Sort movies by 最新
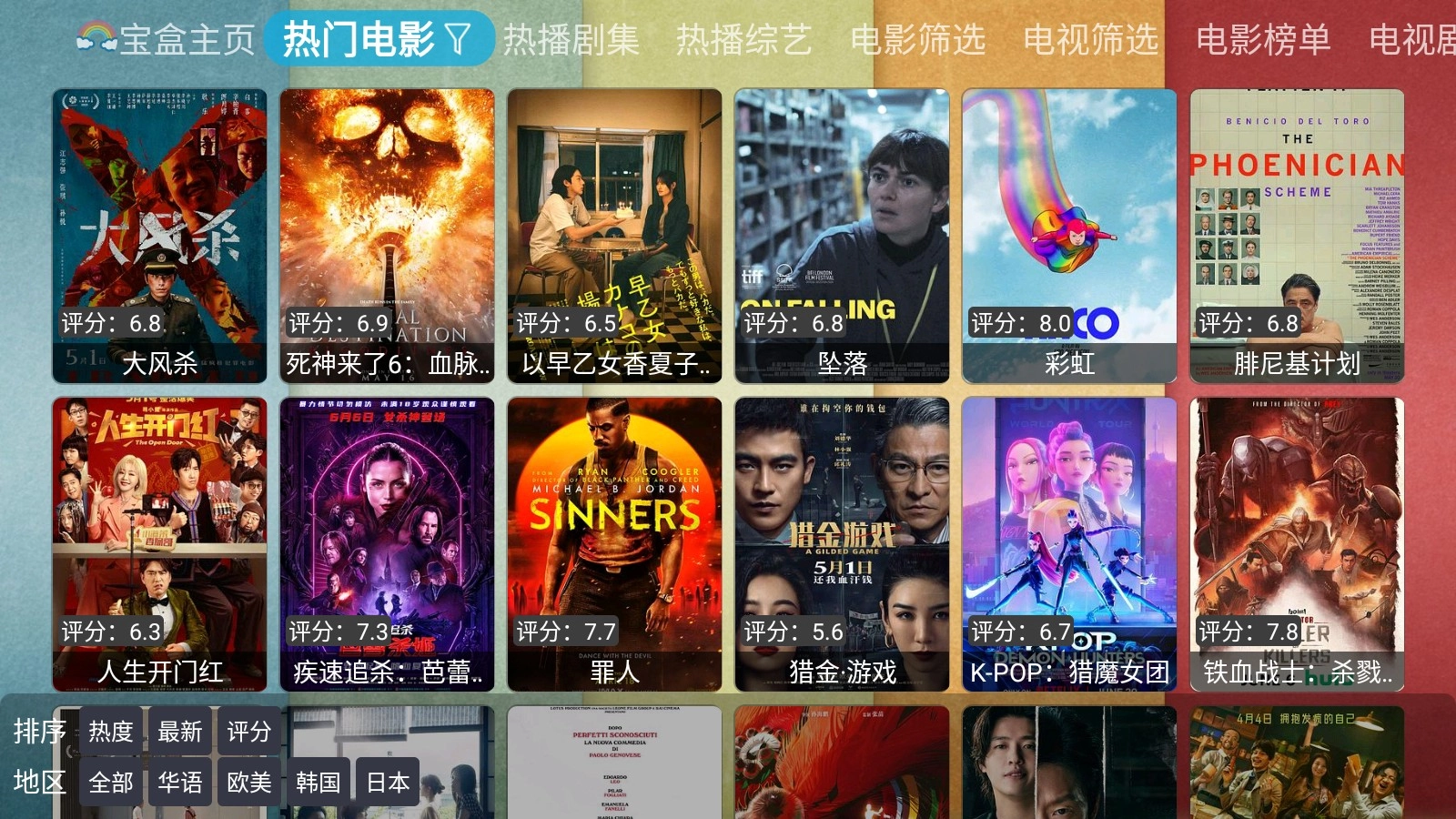This screenshot has width=1456, height=819. click(180, 731)
